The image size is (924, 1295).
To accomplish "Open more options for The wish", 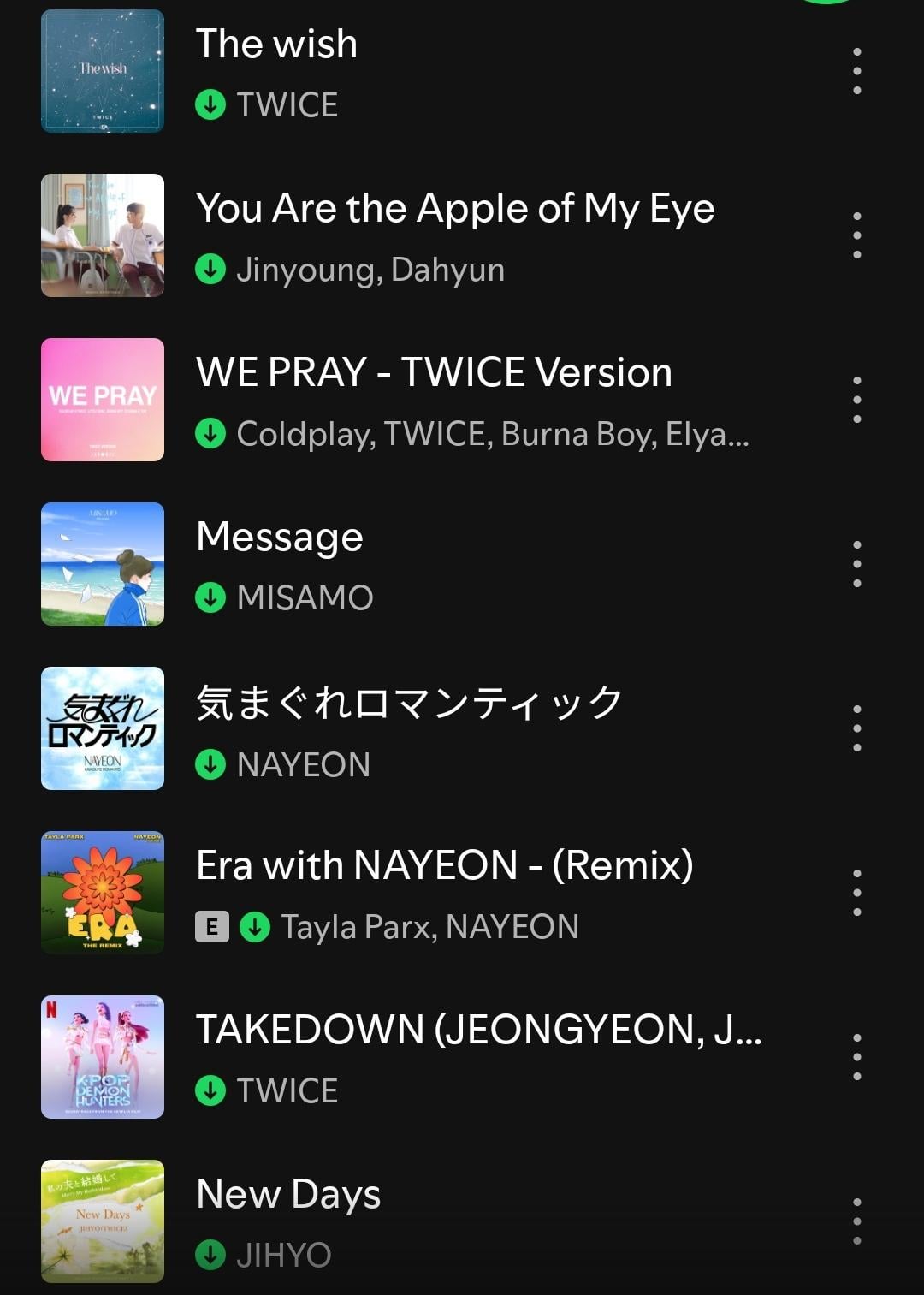I will click(x=856, y=71).
